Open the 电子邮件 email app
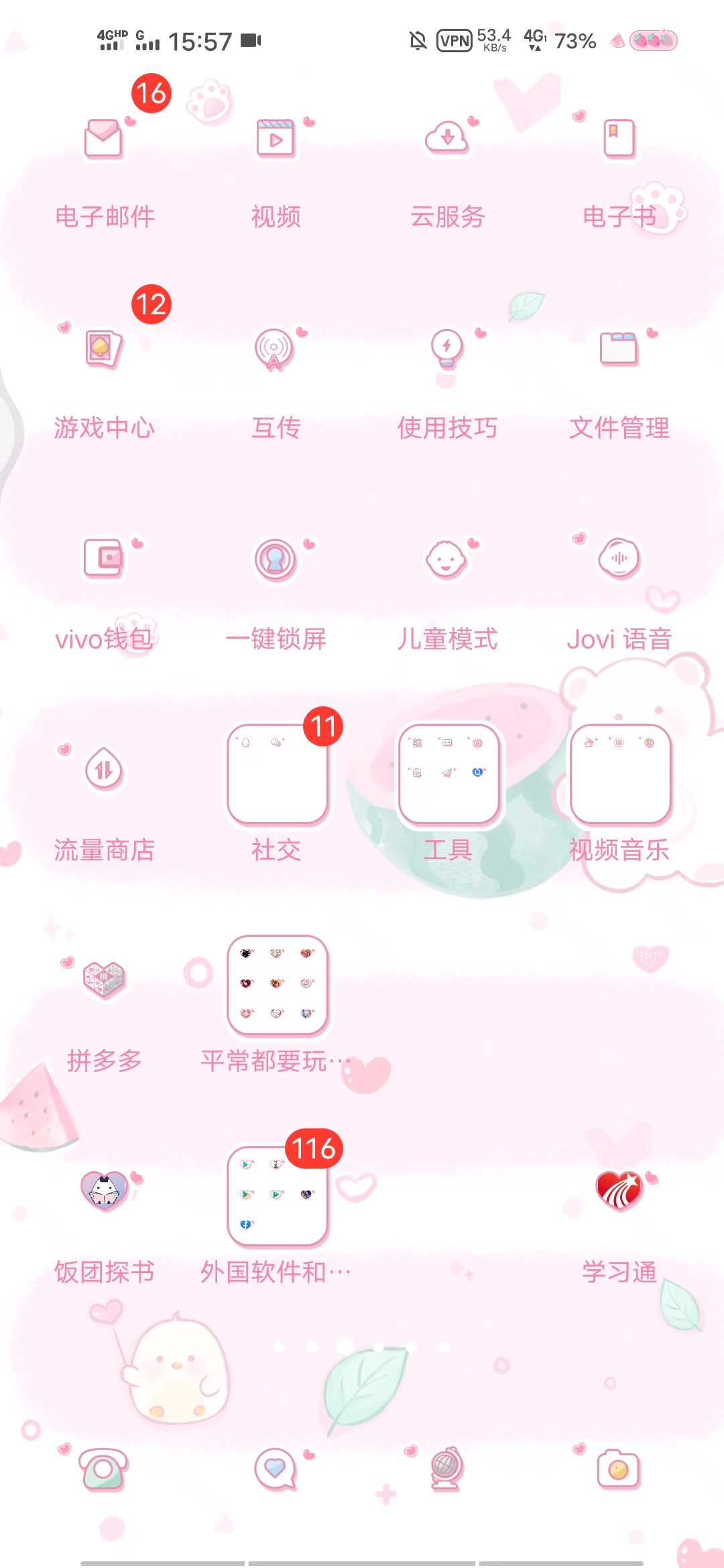724x1568 pixels. click(104, 139)
